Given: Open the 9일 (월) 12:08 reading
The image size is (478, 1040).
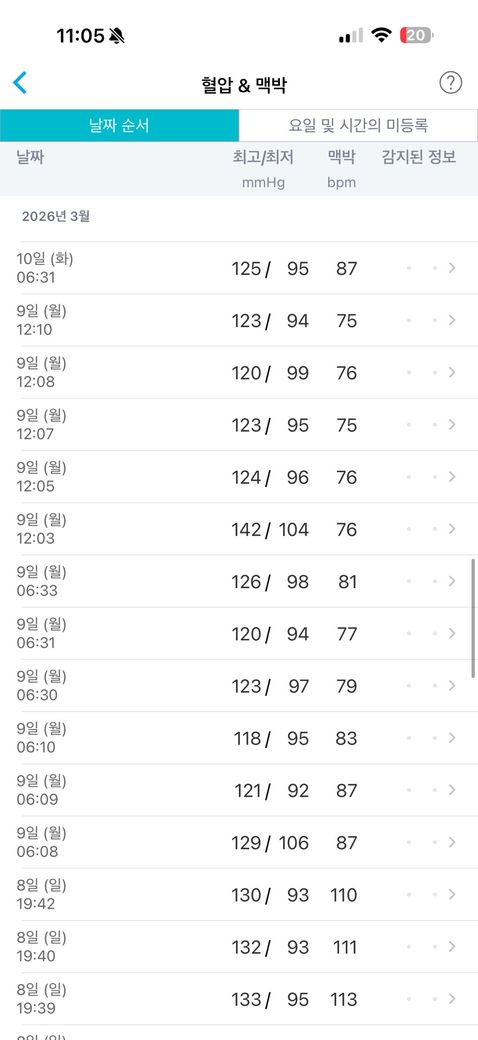Looking at the screenshot, I should pyautogui.click(x=239, y=373).
